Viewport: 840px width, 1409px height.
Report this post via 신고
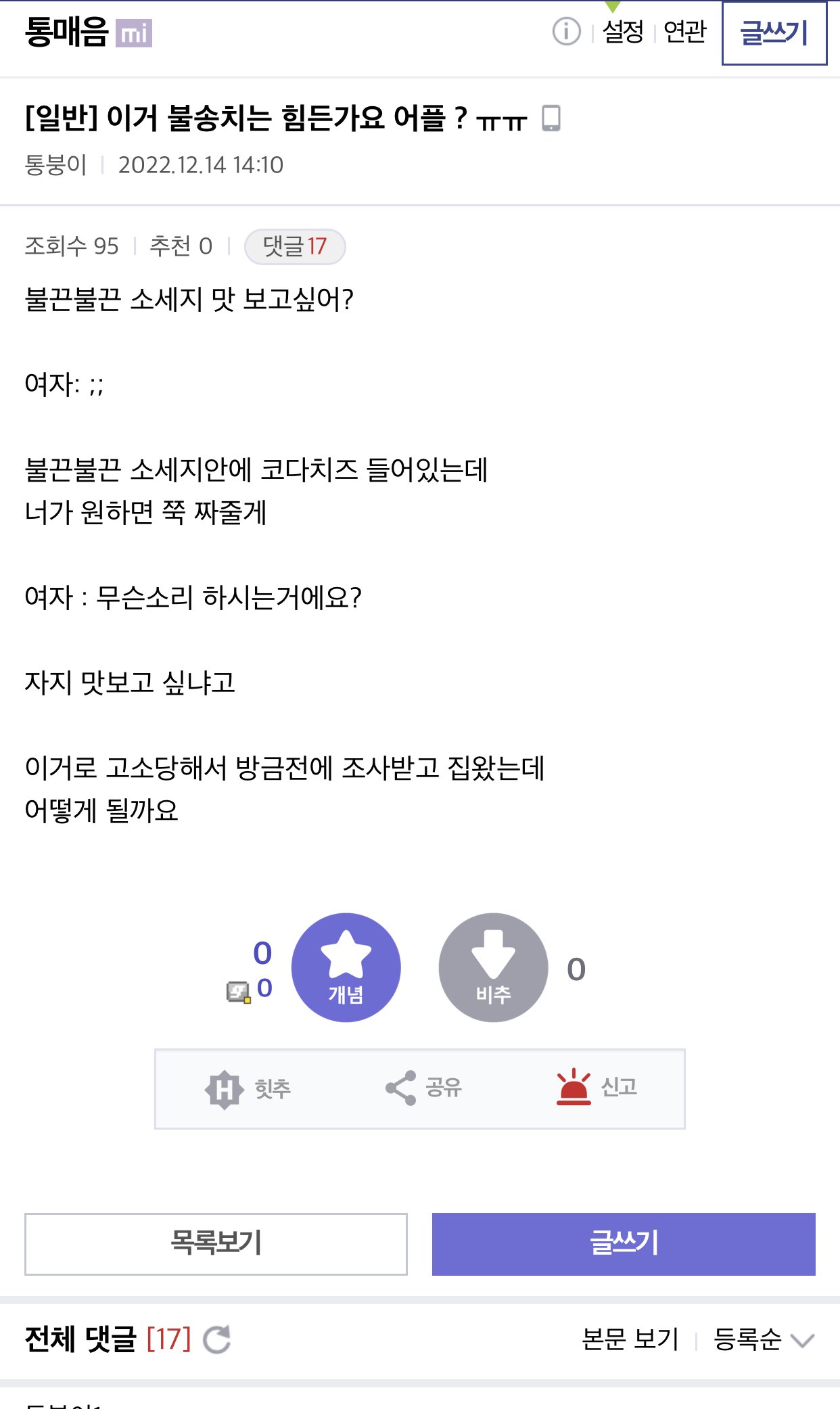click(597, 1087)
